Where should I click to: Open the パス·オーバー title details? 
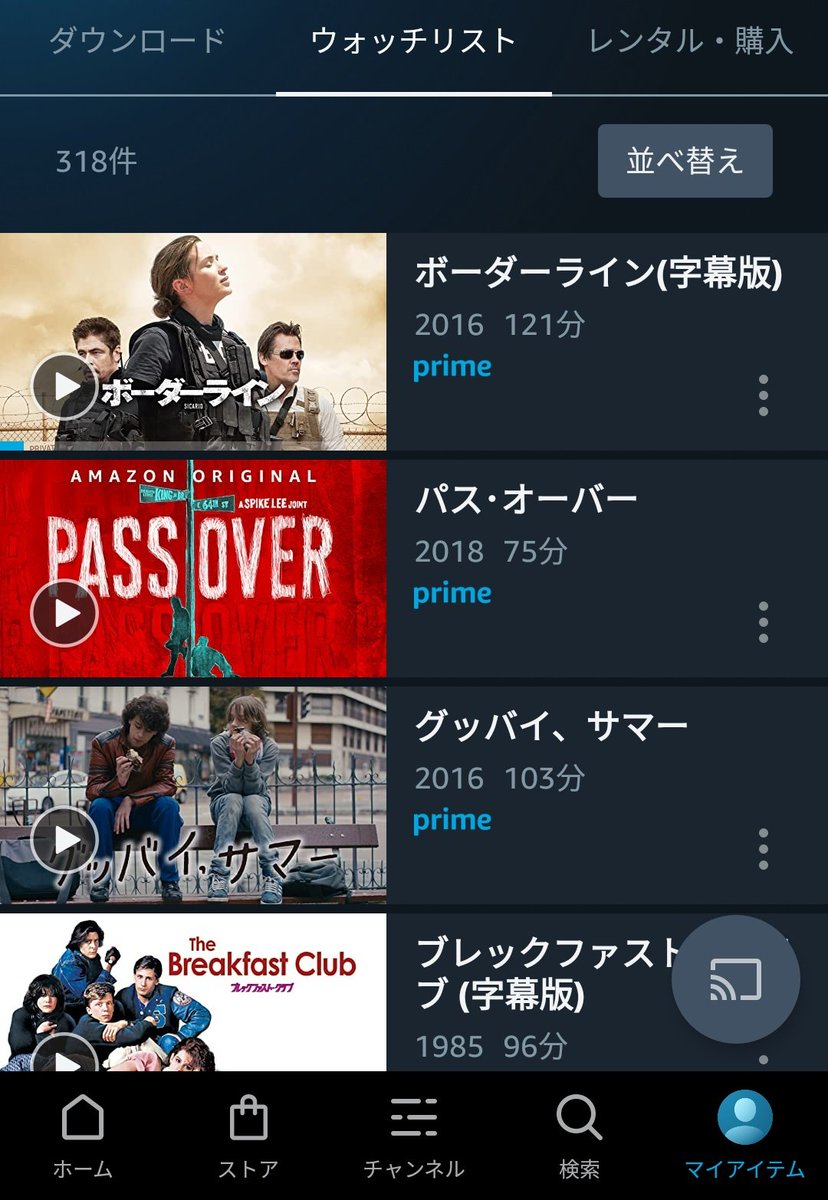[526, 500]
